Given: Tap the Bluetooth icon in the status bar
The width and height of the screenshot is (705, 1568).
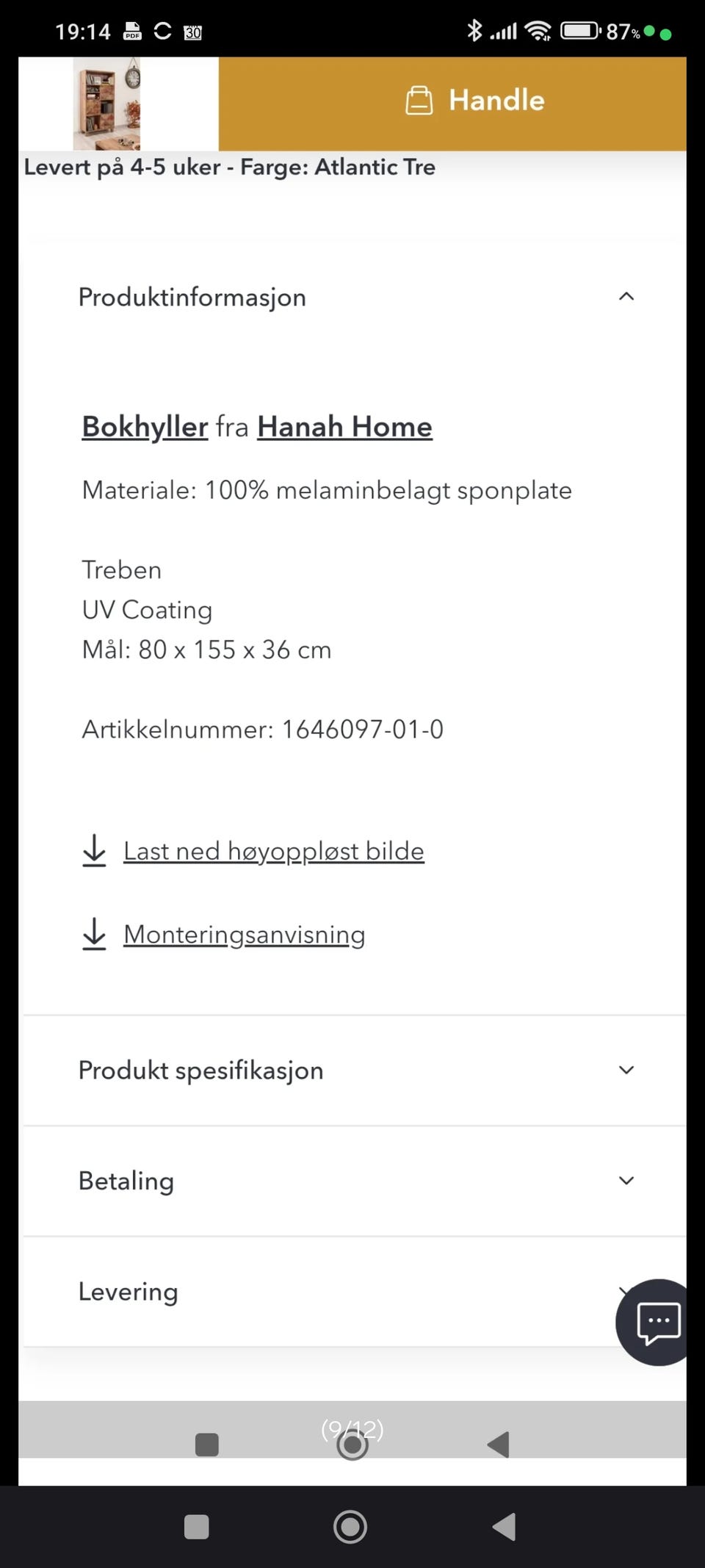Looking at the screenshot, I should pyautogui.click(x=474, y=31).
